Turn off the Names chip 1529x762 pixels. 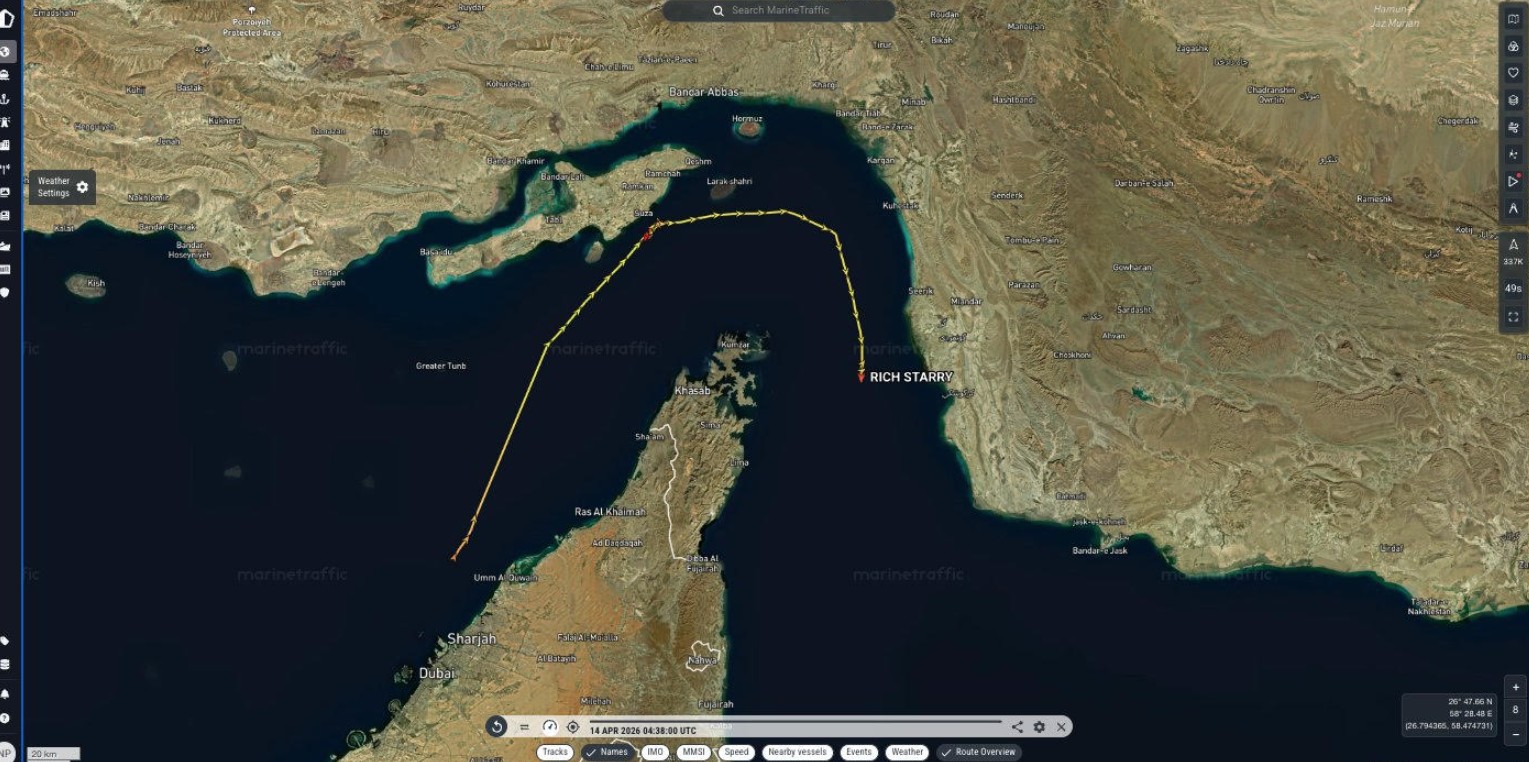[607, 752]
